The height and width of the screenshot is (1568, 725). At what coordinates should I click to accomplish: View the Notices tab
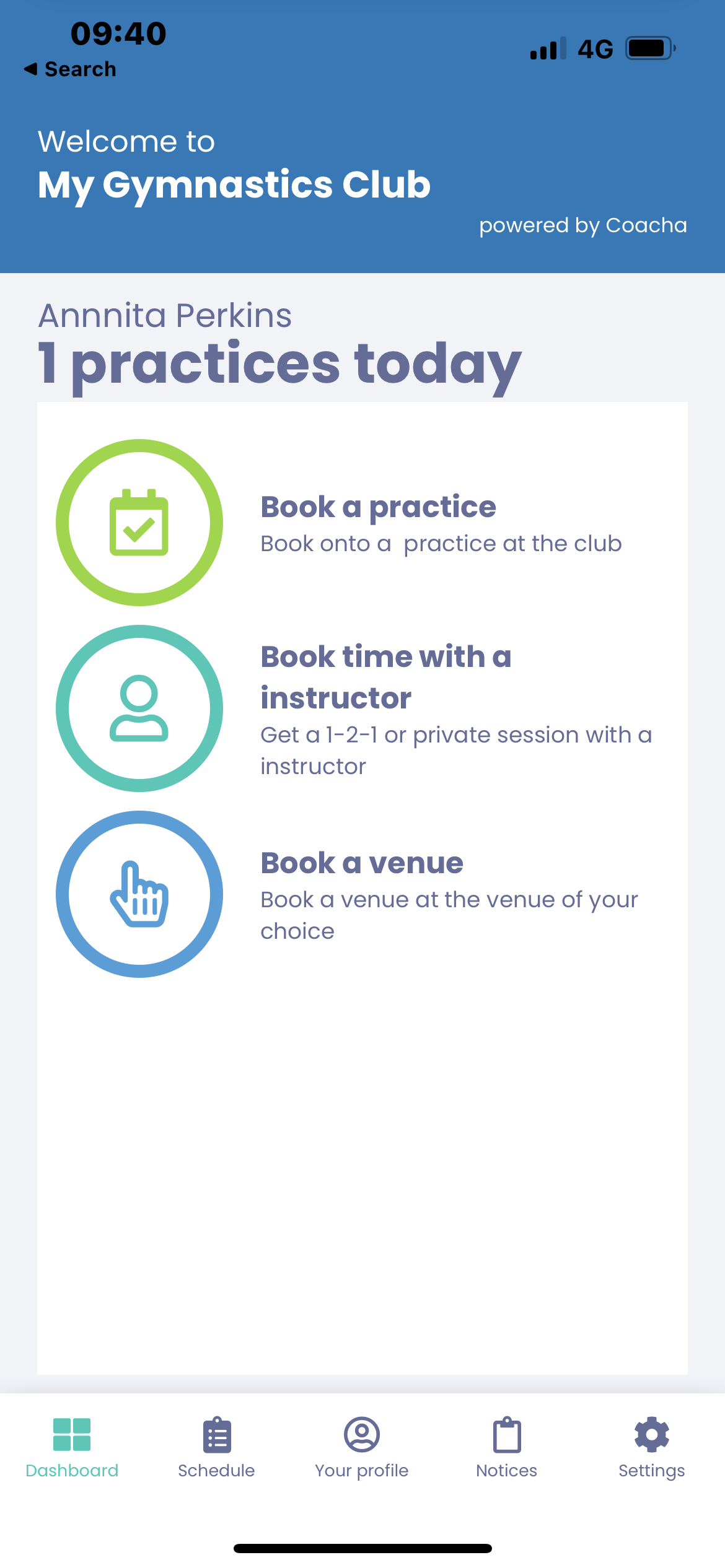click(x=507, y=1448)
